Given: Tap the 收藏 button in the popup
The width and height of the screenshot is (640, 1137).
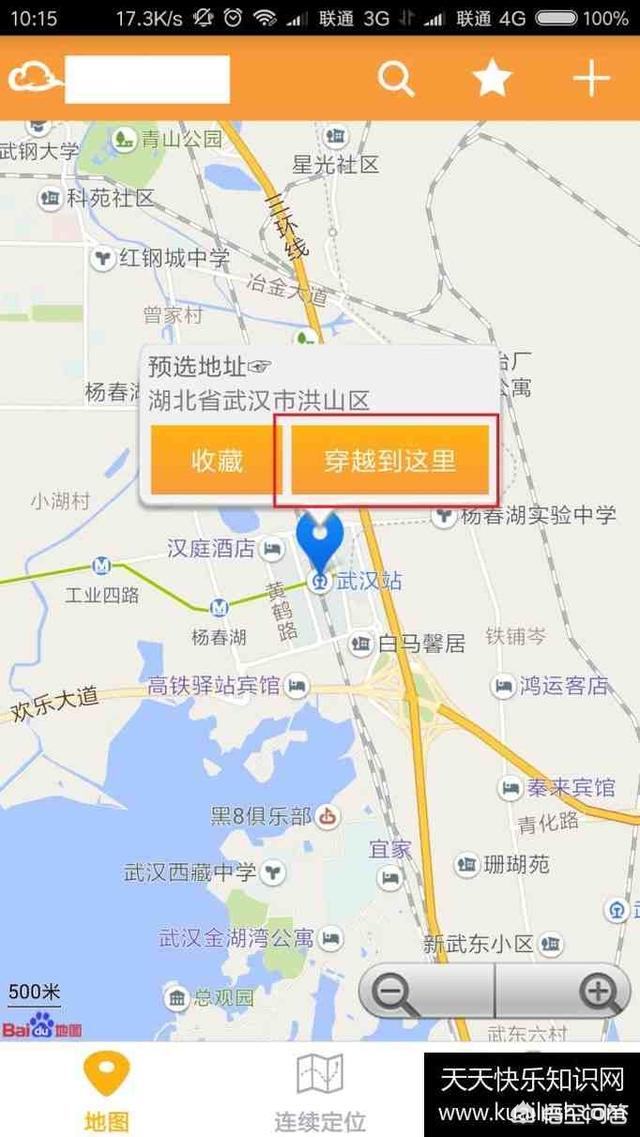Looking at the screenshot, I should click(216, 460).
